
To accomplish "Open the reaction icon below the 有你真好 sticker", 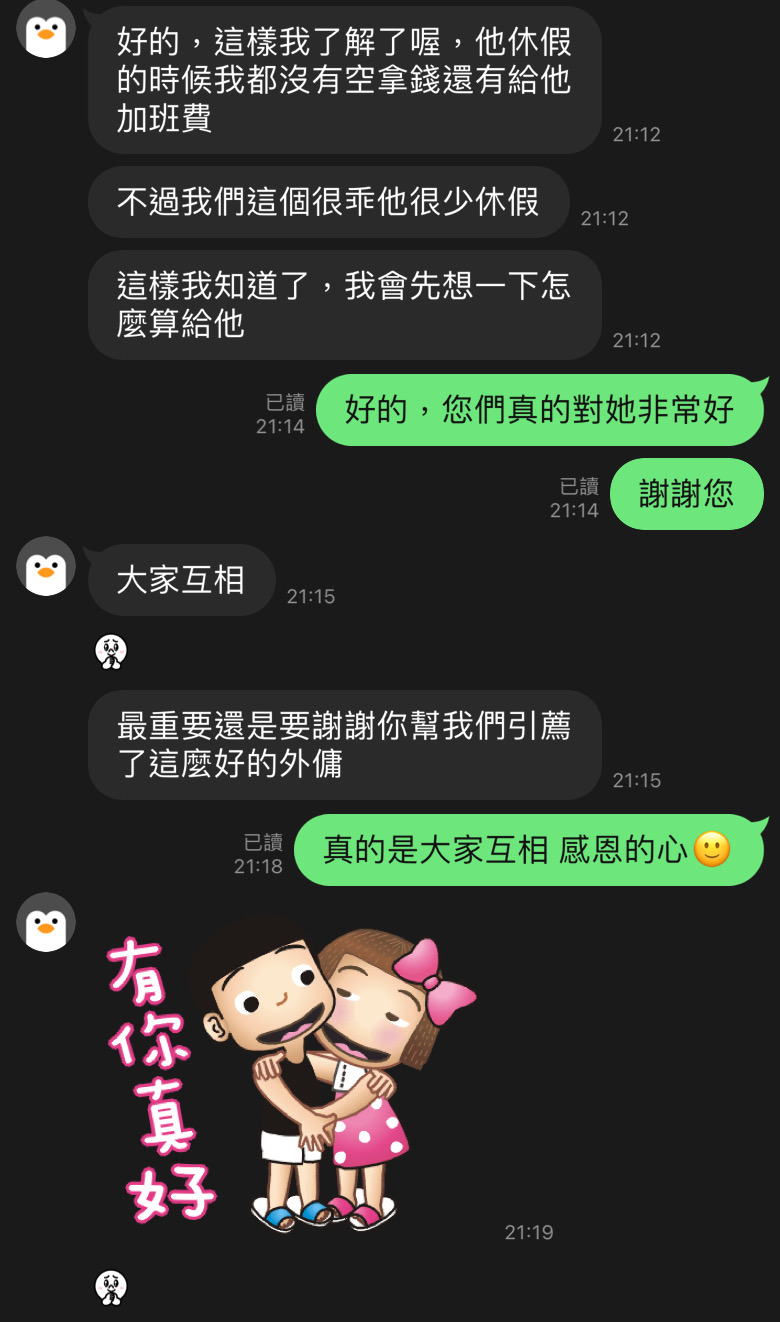I will click(x=111, y=1287).
